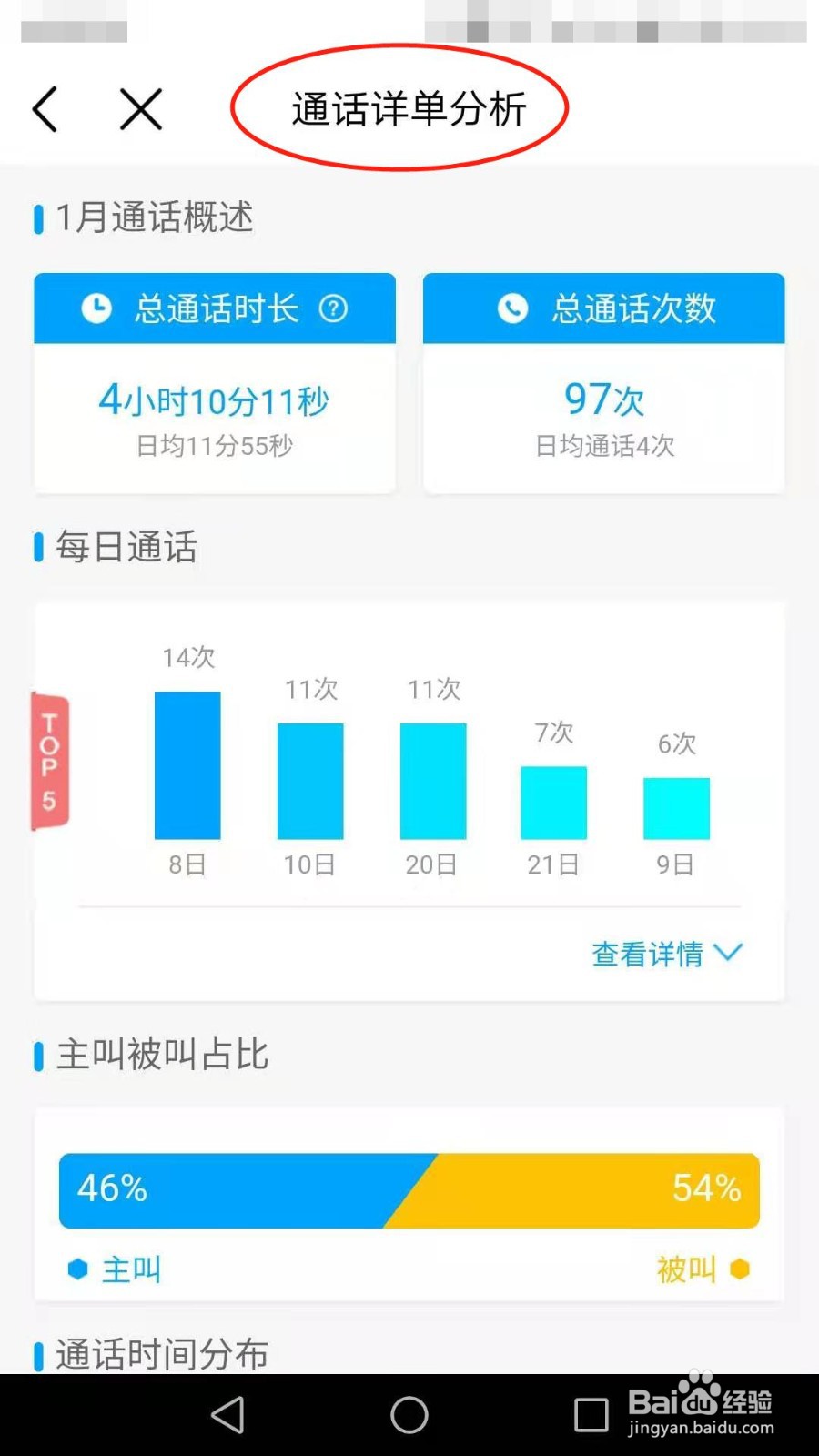Expand the 通话时间分布 section

tap(159, 1354)
